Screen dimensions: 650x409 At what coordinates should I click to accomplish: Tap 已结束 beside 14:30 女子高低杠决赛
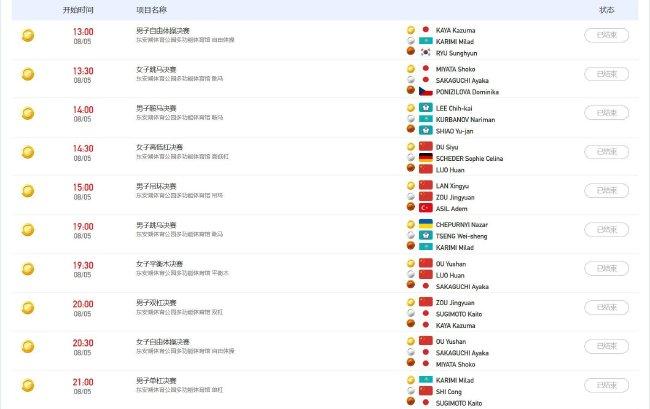coord(606,152)
